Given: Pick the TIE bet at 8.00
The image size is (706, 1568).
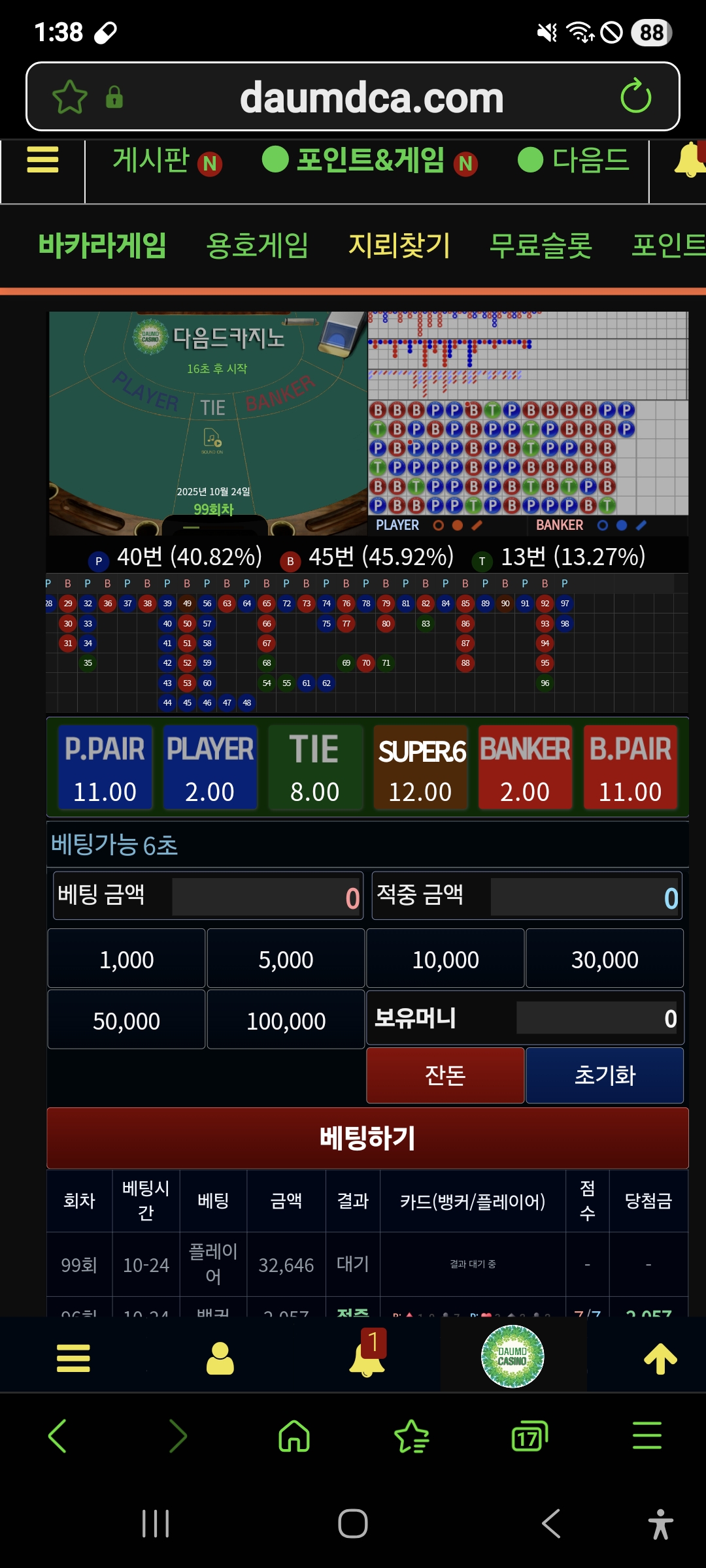Looking at the screenshot, I should pyautogui.click(x=315, y=768).
